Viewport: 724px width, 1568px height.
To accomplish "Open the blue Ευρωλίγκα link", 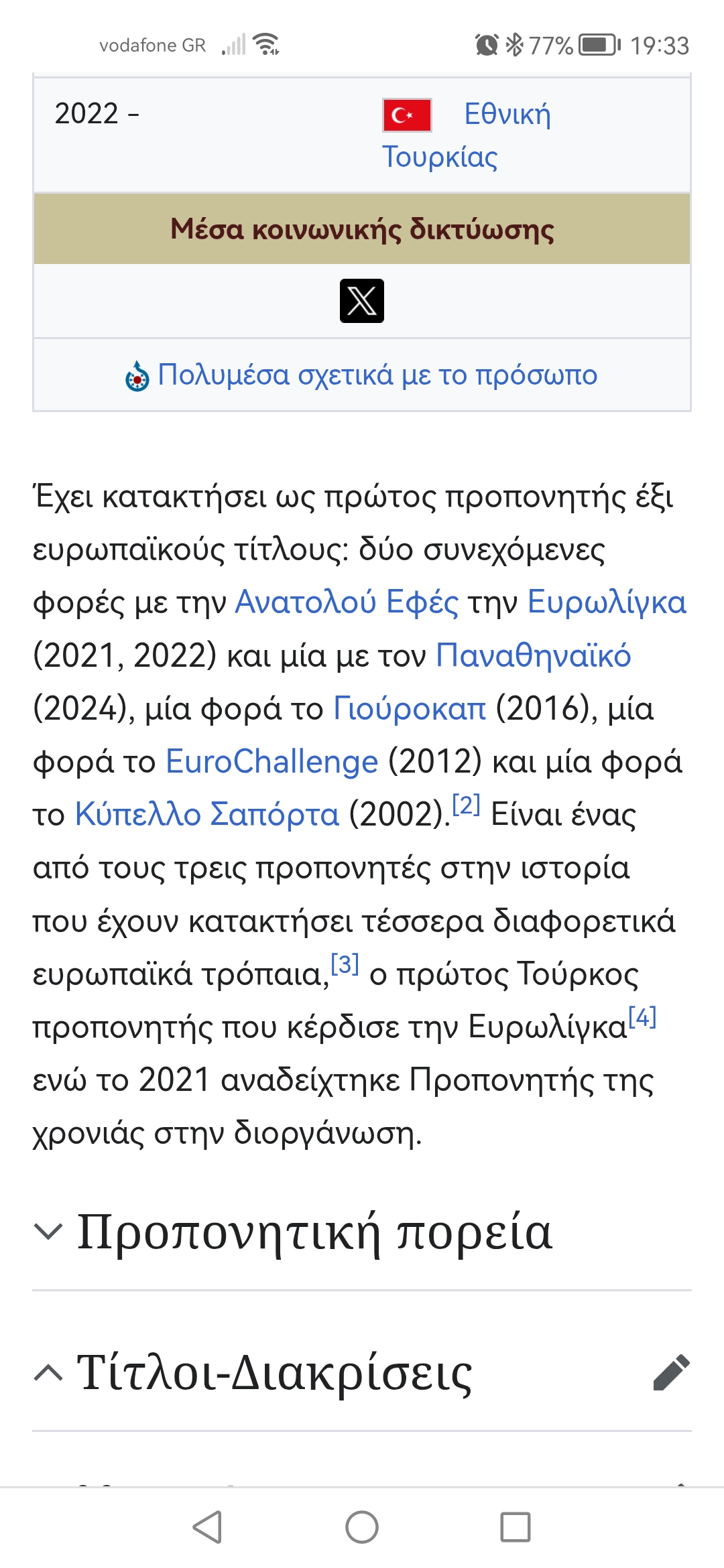I will pyautogui.click(x=607, y=602).
